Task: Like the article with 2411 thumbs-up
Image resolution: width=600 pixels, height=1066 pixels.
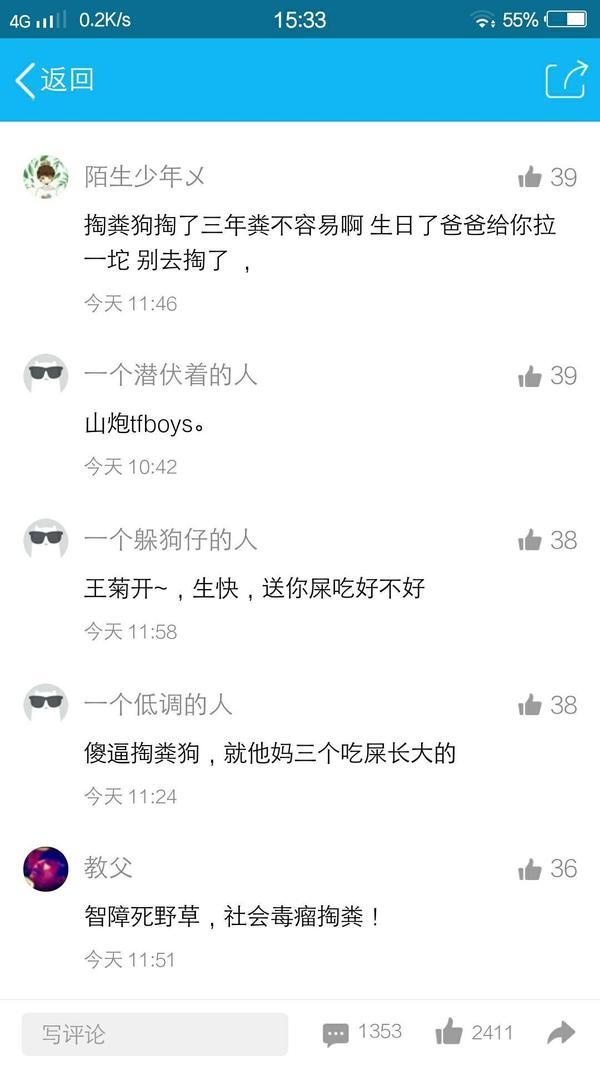Action: [450, 1033]
